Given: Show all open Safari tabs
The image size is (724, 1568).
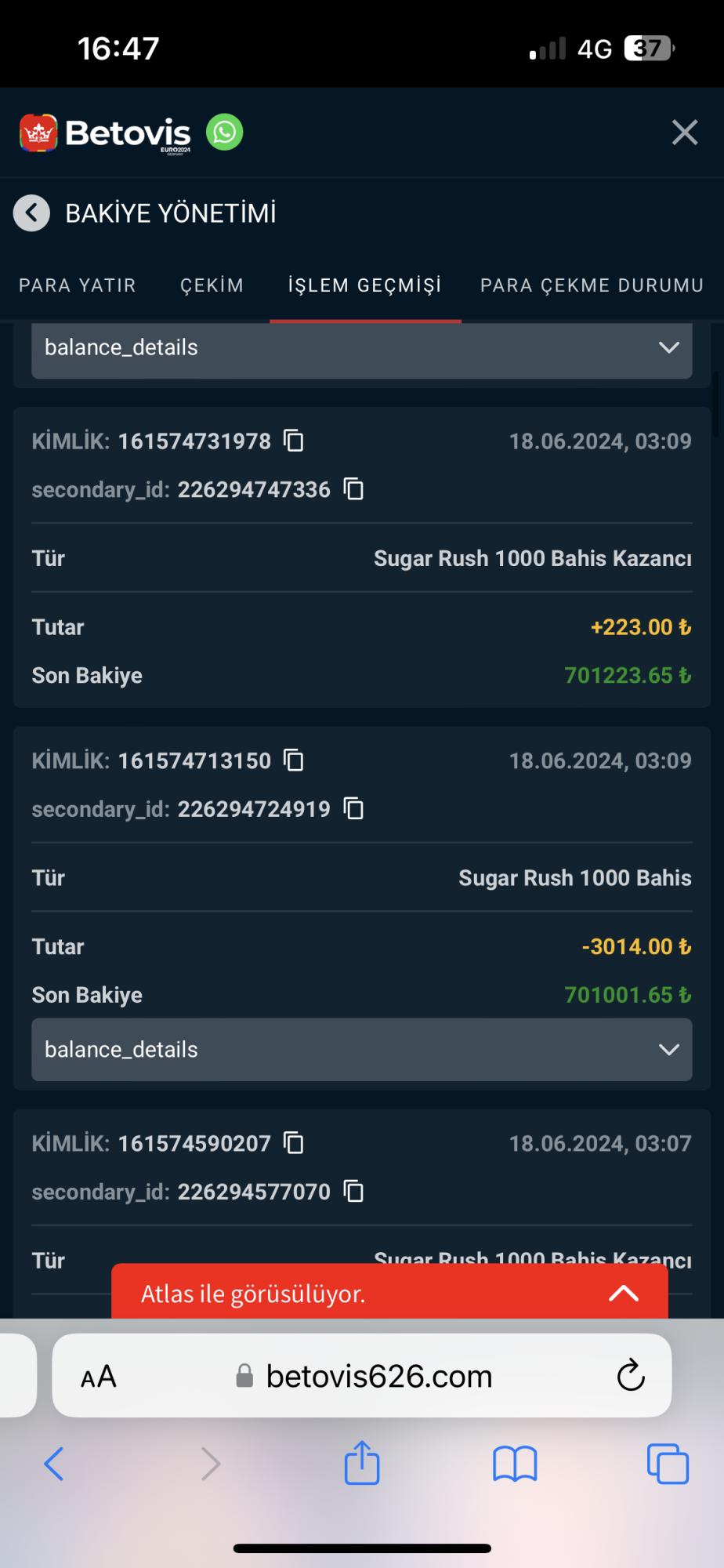Looking at the screenshot, I should (668, 1464).
